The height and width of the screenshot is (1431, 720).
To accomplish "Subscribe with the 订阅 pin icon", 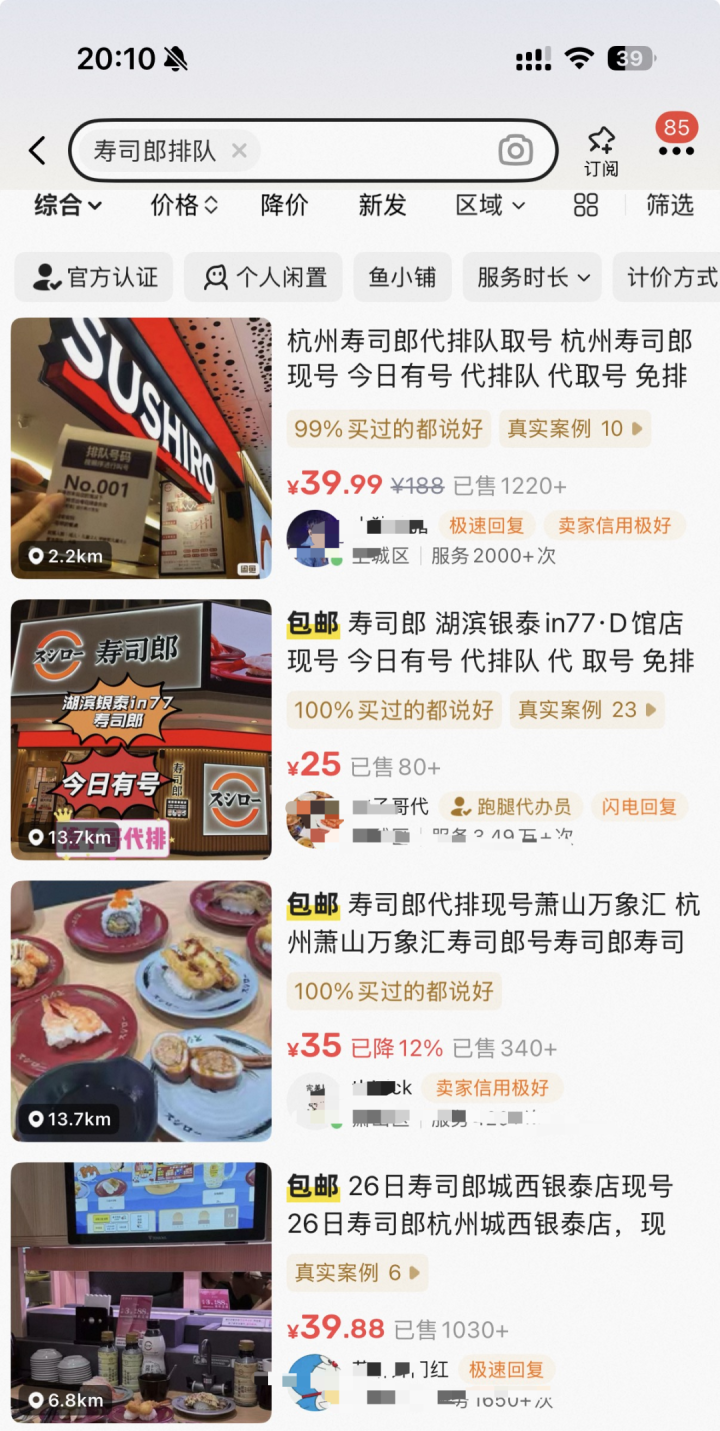I will coord(601,151).
